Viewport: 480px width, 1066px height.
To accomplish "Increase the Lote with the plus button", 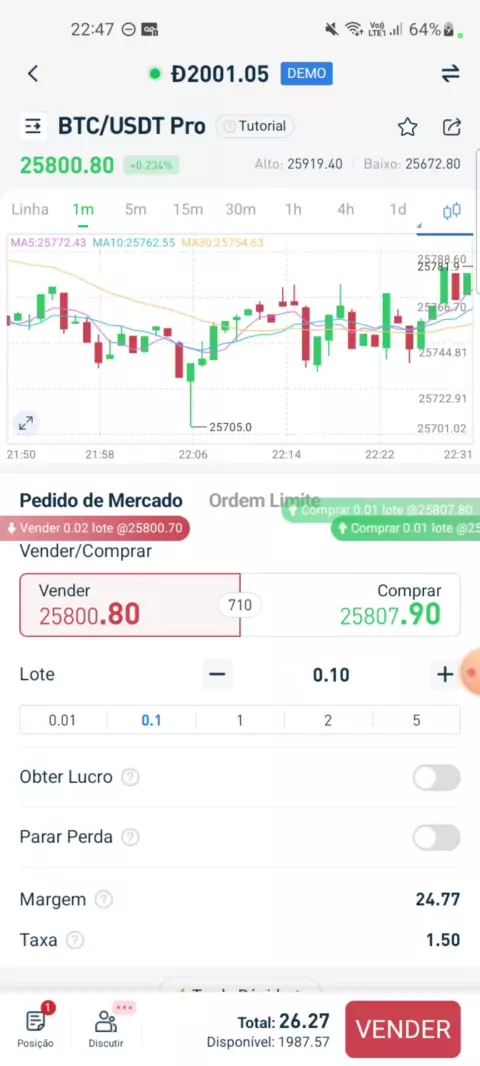I will coord(445,674).
